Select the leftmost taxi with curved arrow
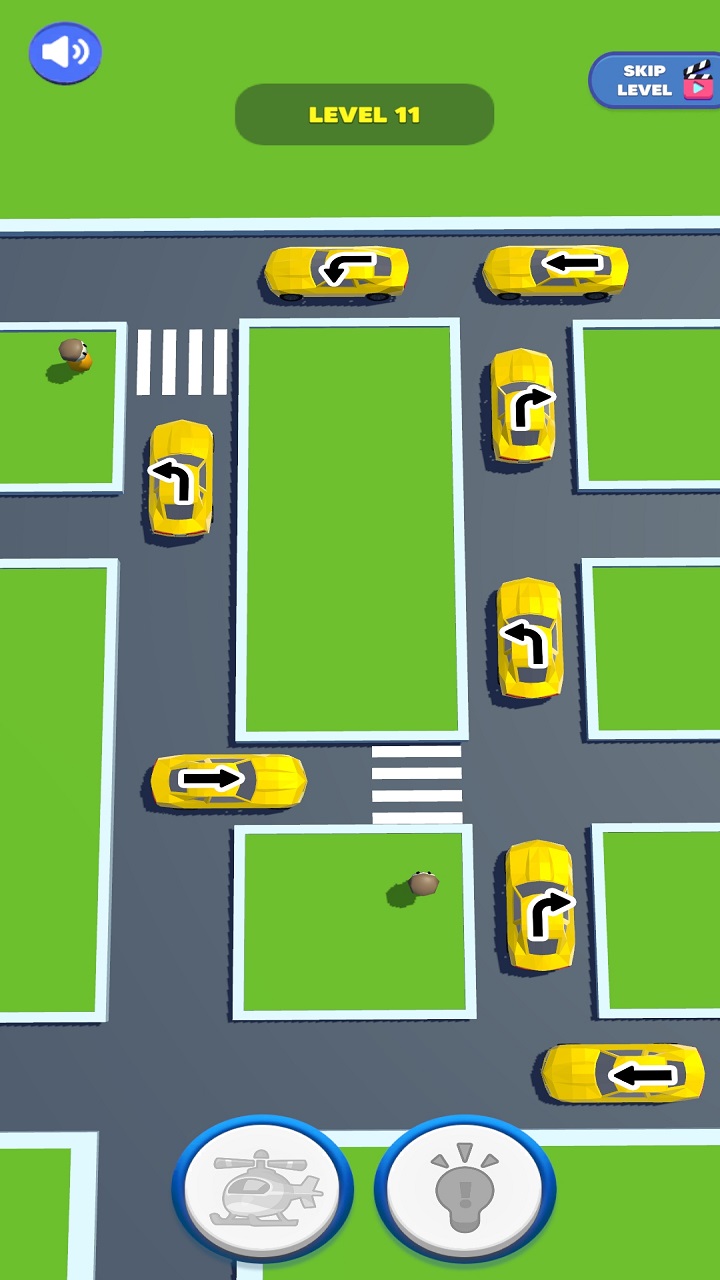The image size is (720, 1280). (178, 480)
